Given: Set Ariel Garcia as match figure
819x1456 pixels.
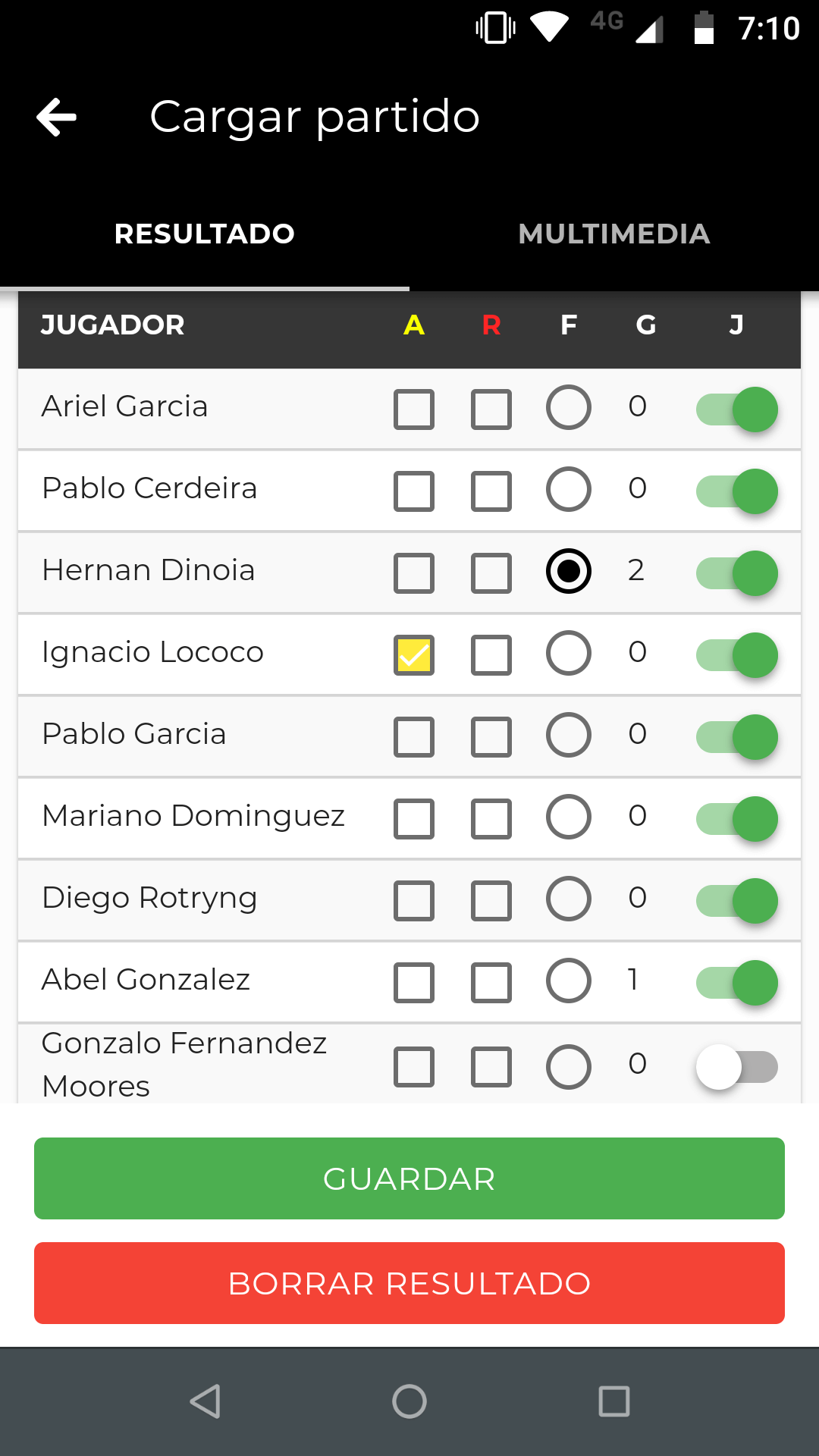Looking at the screenshot, I should (569, 407).
